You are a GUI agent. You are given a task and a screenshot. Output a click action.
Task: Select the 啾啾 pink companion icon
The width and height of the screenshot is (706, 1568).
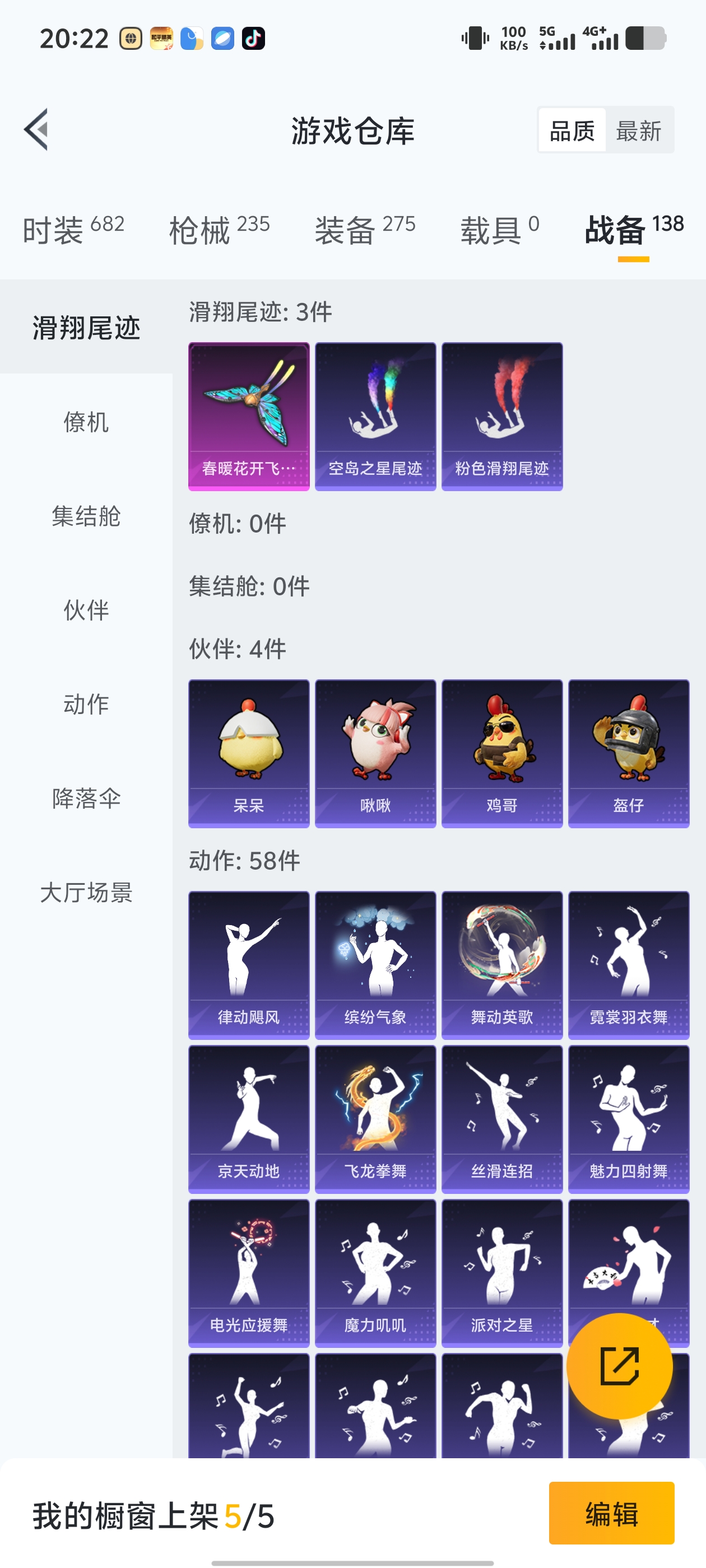(375, 750)
